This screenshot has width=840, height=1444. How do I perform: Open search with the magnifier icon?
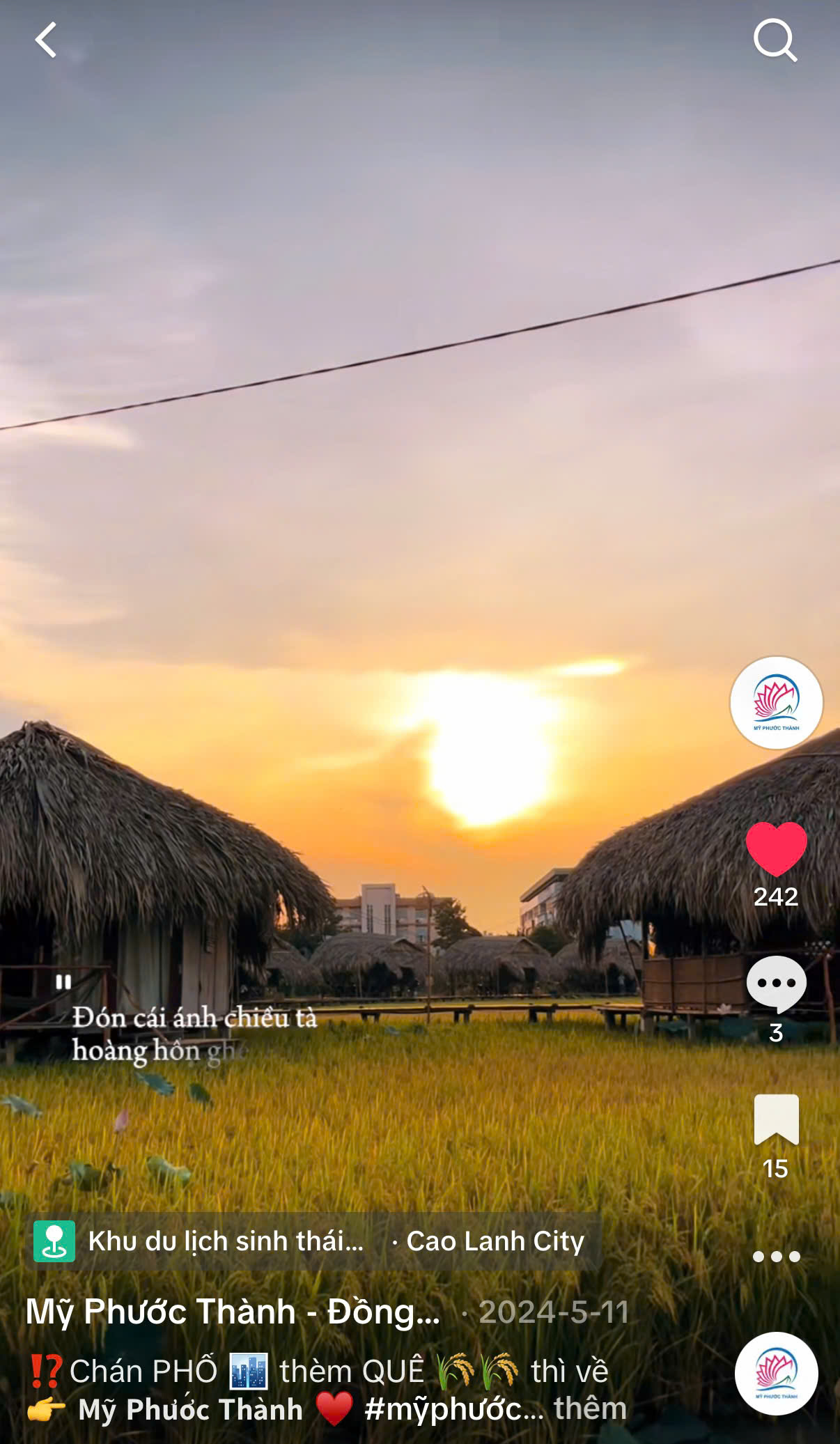pyautogui.click(x=775, y=40)
